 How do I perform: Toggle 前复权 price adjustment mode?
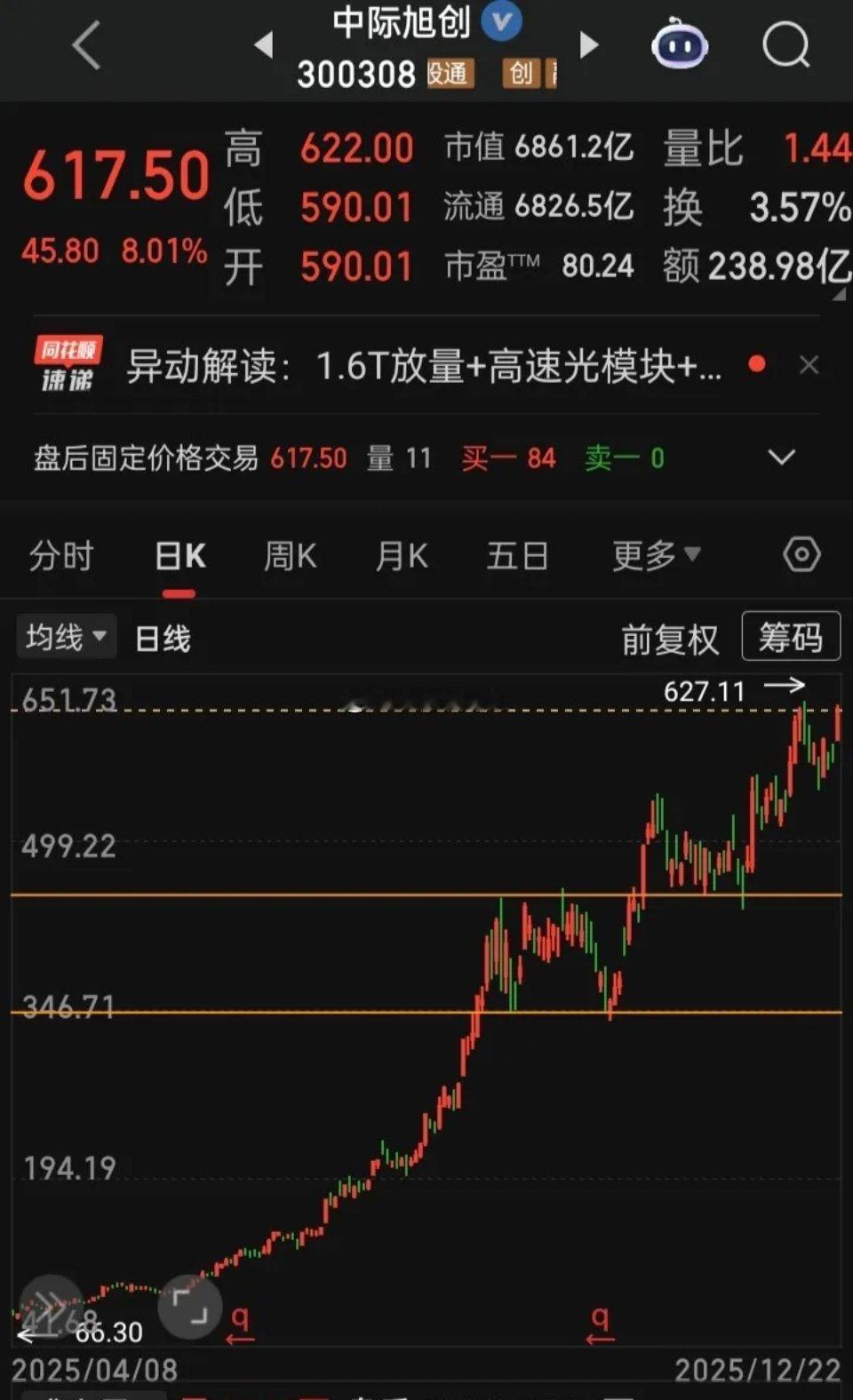(x=672, y=637)
